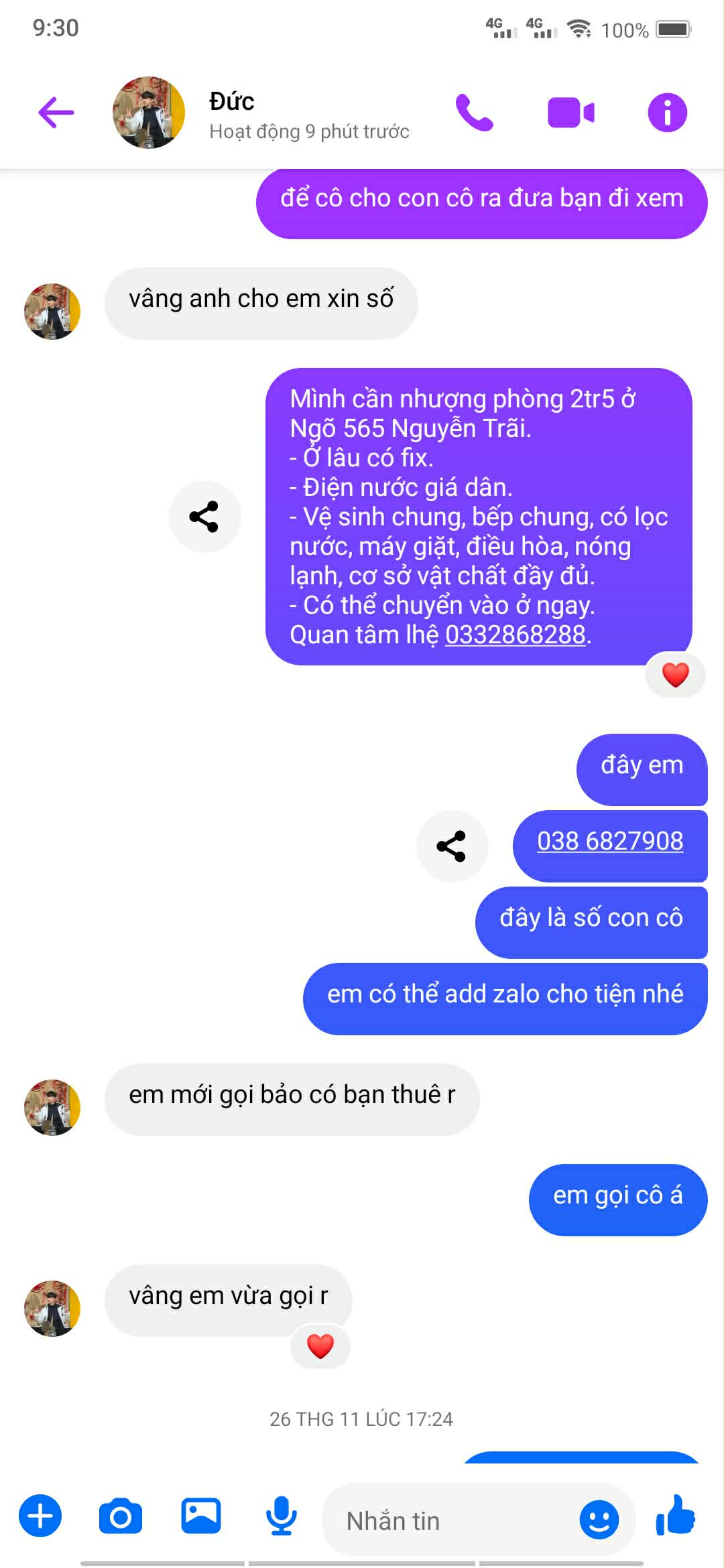724x1568 pixels.
Task: View heart reaction on "vâng em vừa gọi r"
Action: click(320, 1346)
